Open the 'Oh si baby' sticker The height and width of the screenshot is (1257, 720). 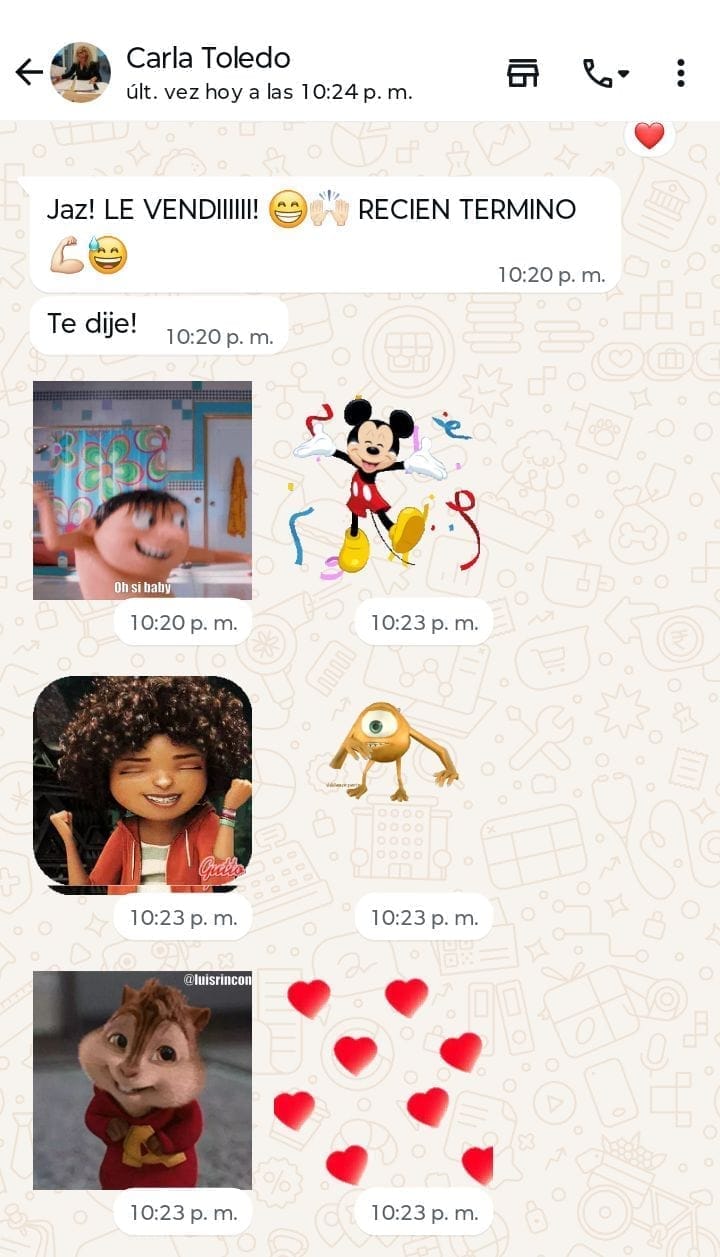pos(142,490)
